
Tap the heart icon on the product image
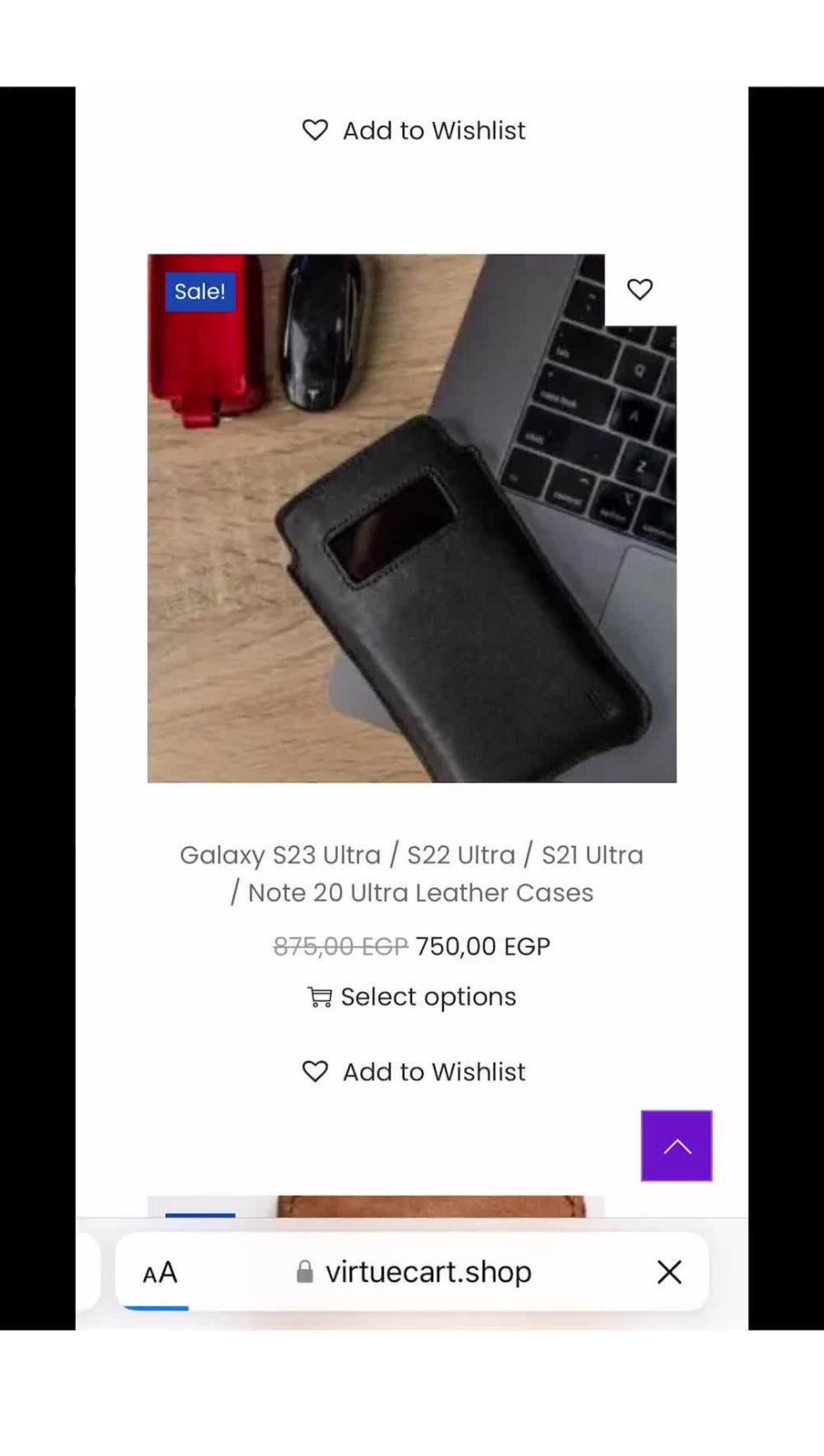pyautogui.click(x=640, y=289)
